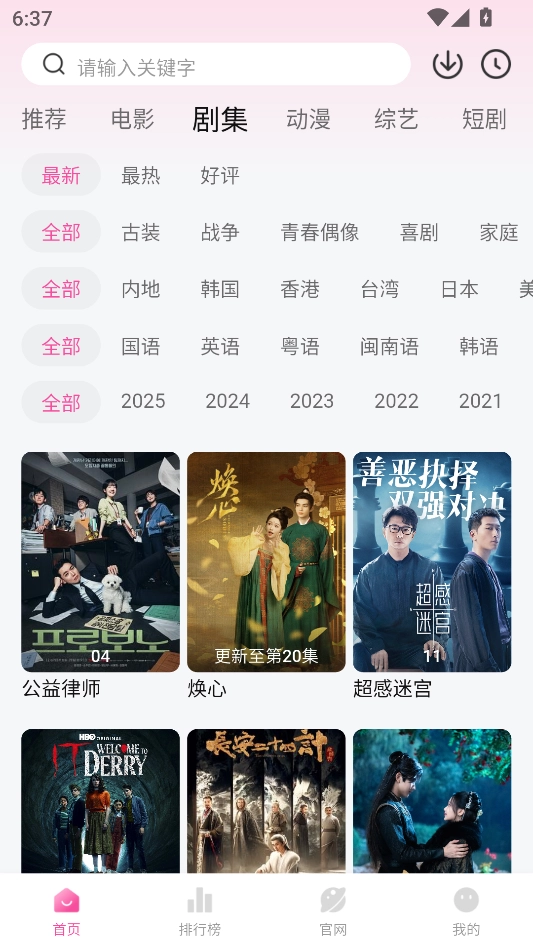Open the 公益律师 show card
533x948 pixels.
pos(100,576)
